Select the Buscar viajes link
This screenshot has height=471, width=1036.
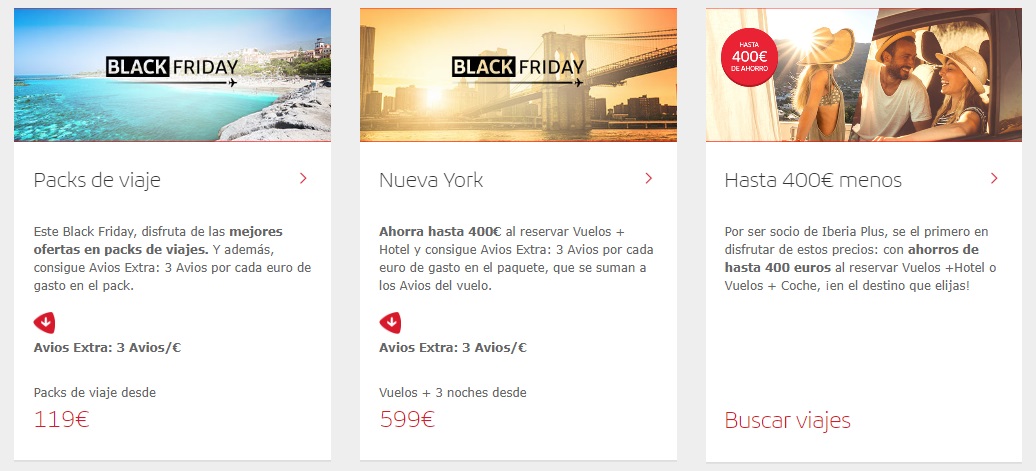pyautogui.click(x=787, y=420)
